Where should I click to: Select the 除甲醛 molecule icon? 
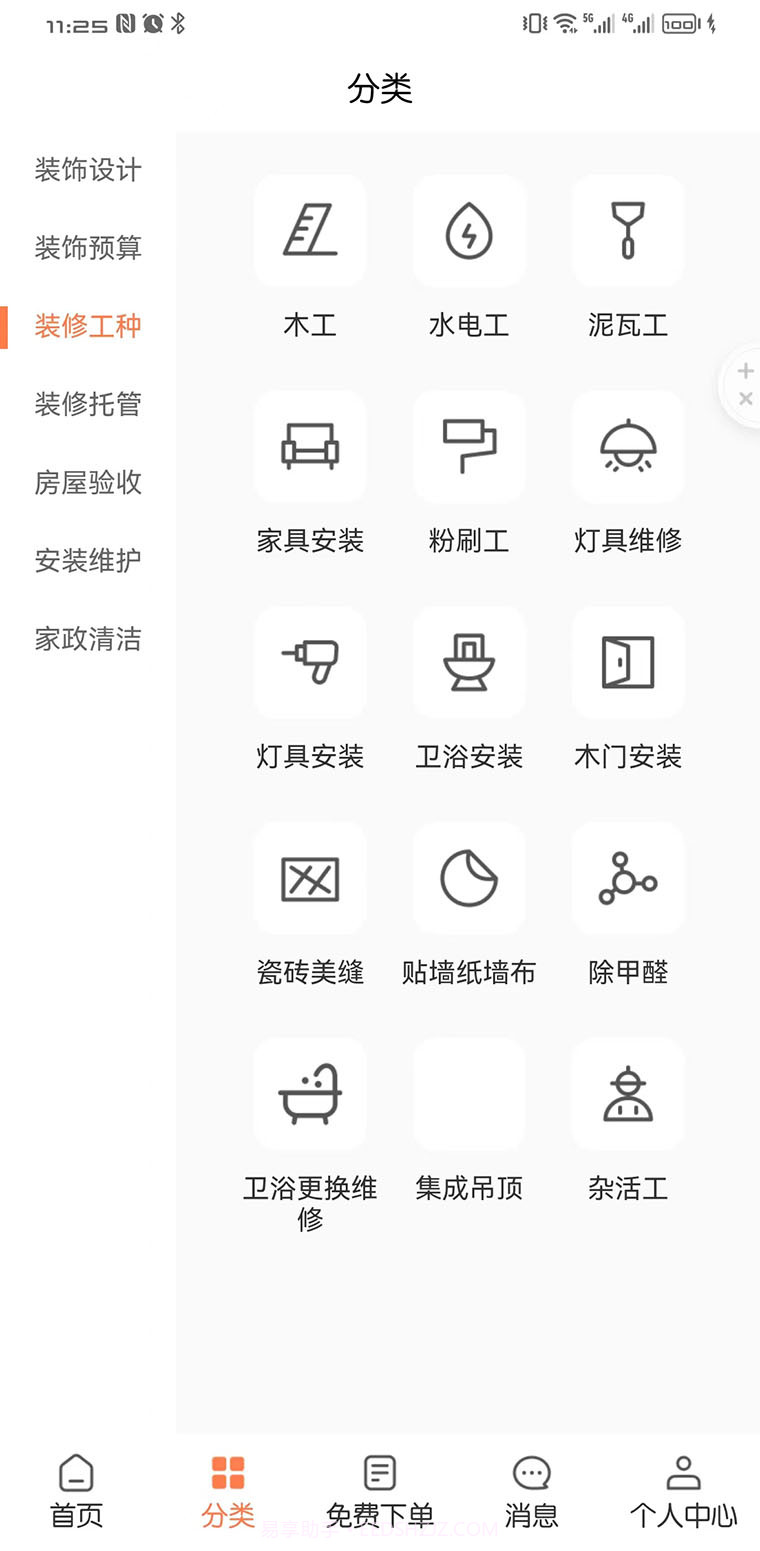pyautogui.click(x=627, y=878)
